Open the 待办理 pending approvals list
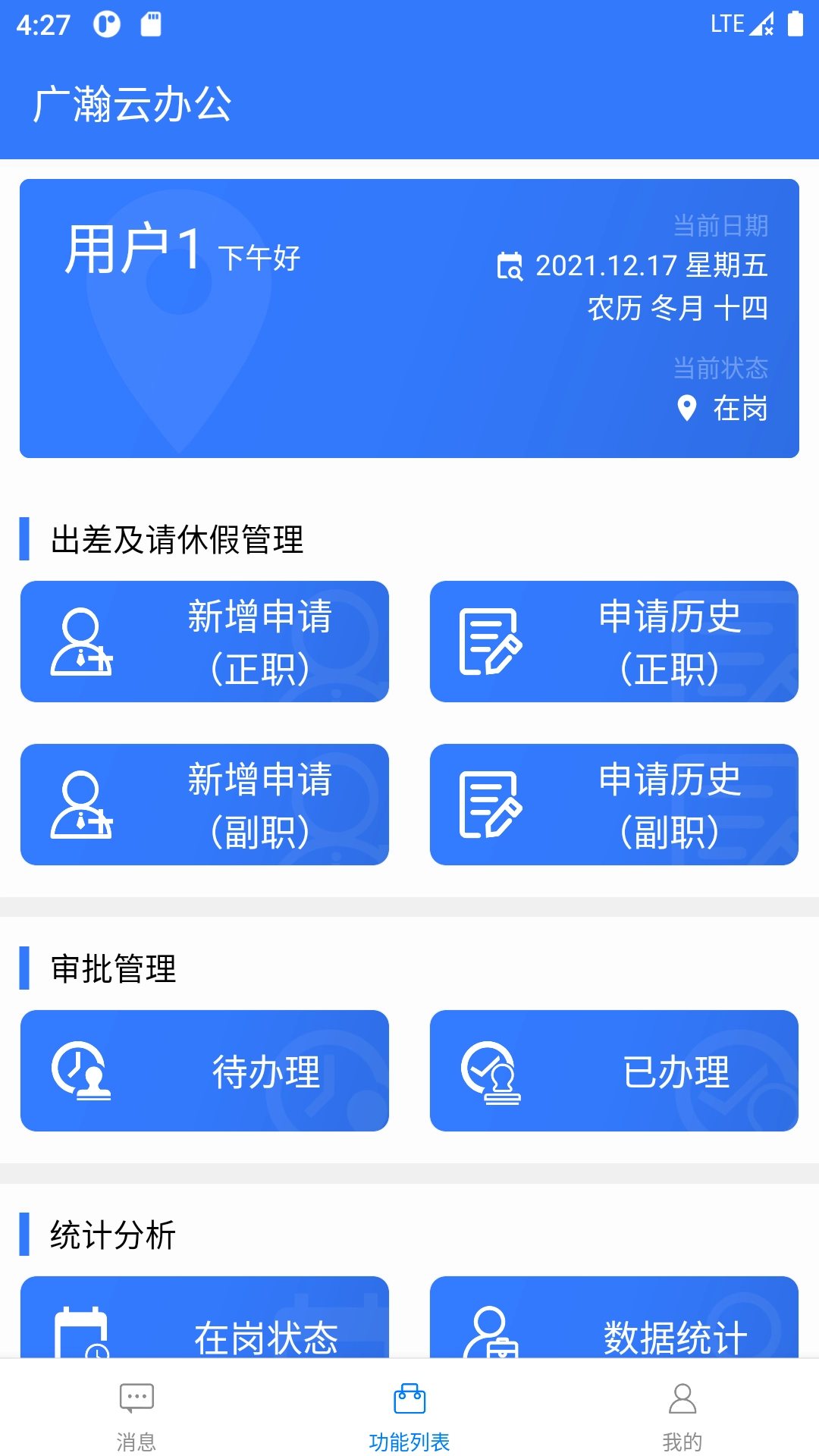 [x=205, y=1071]
